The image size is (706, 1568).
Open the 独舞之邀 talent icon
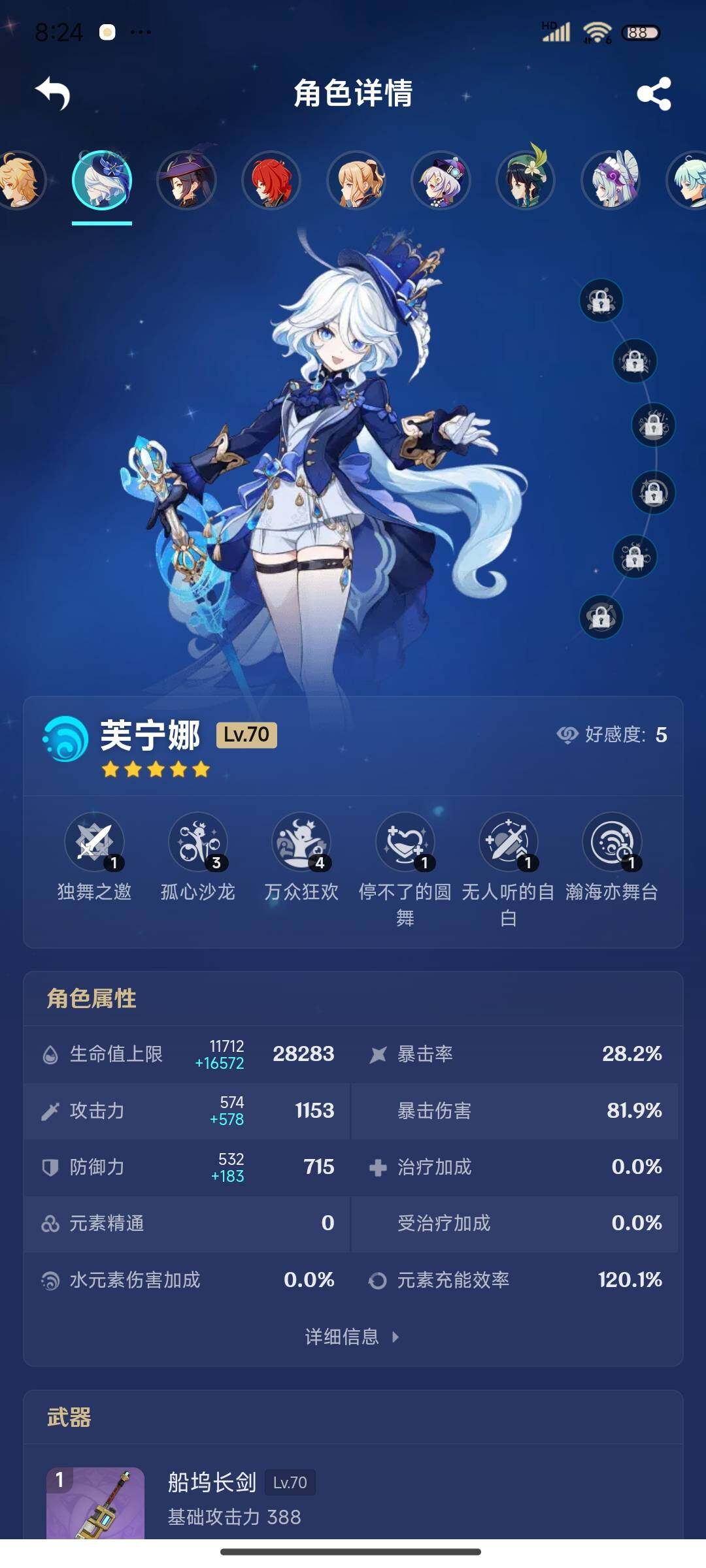click(x=94, y=842)
